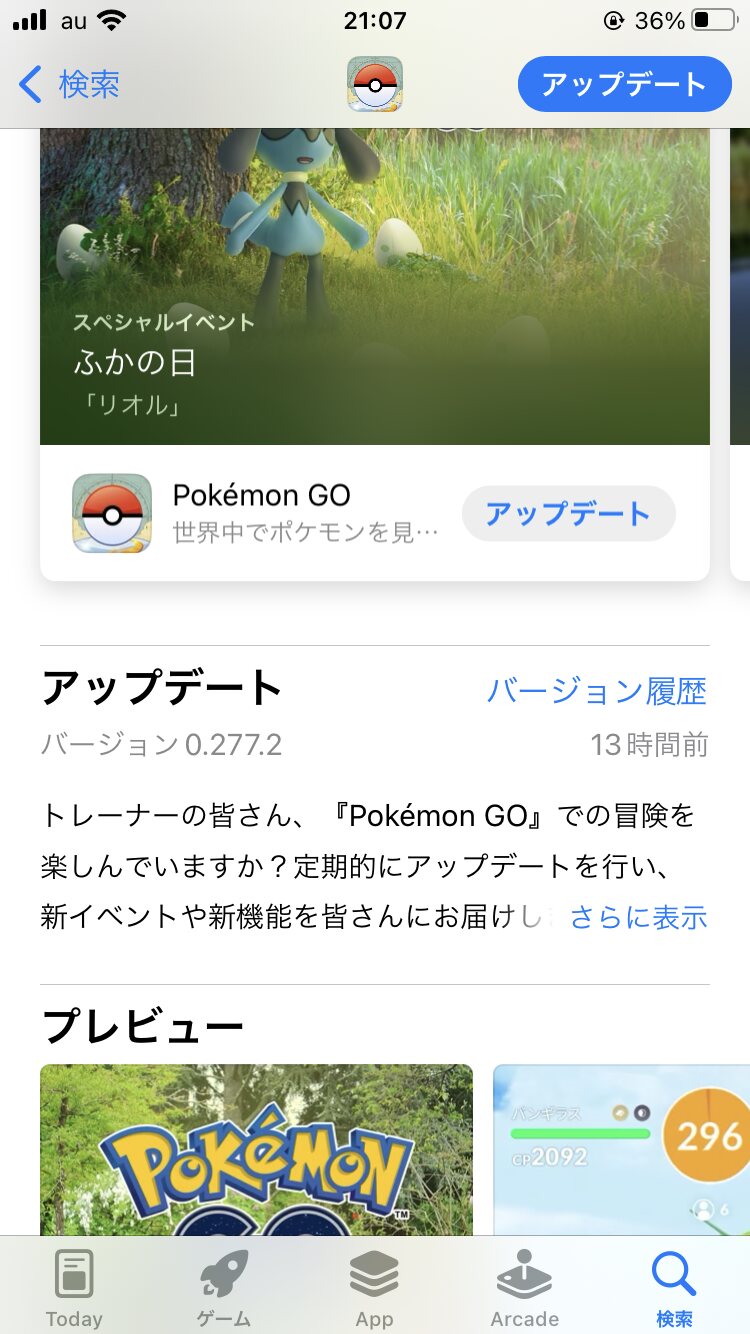The height and width of the screenshot is (1334, 750).
Task: Update Pokémon GO from the event card
Action: click(568, 514)
